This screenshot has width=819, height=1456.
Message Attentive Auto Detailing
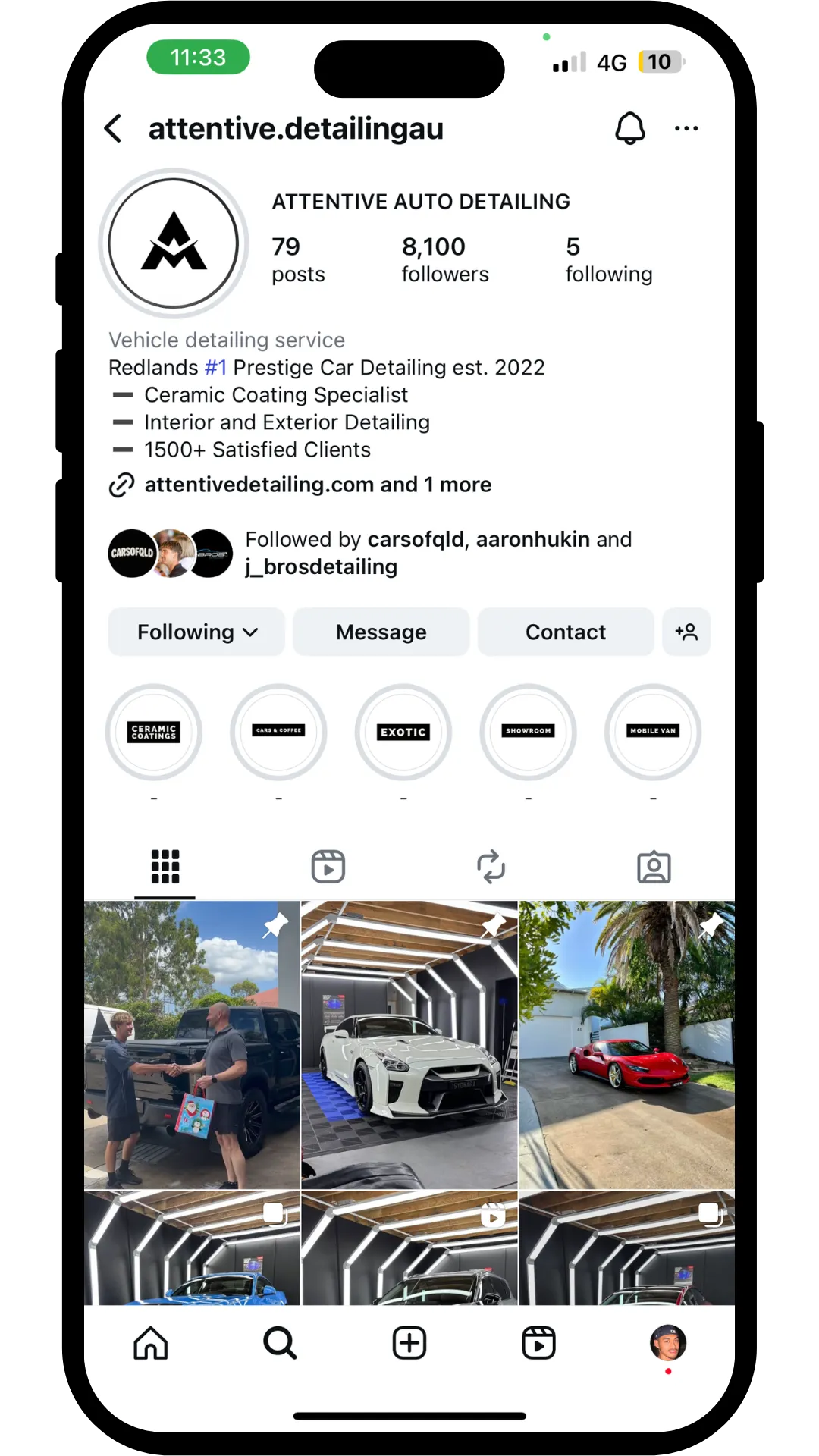pos(381,632)
